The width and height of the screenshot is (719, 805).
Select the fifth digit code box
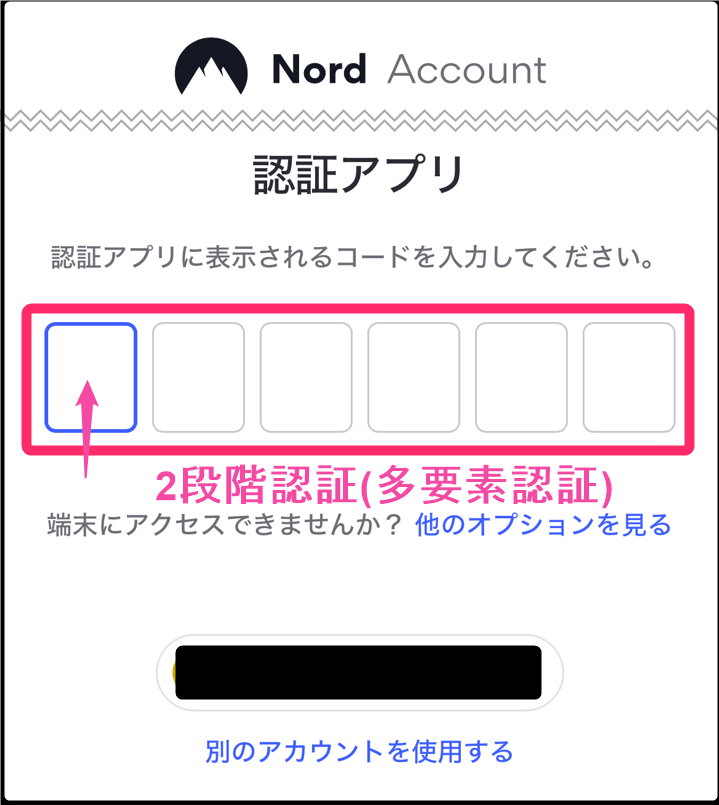point(521,377)
